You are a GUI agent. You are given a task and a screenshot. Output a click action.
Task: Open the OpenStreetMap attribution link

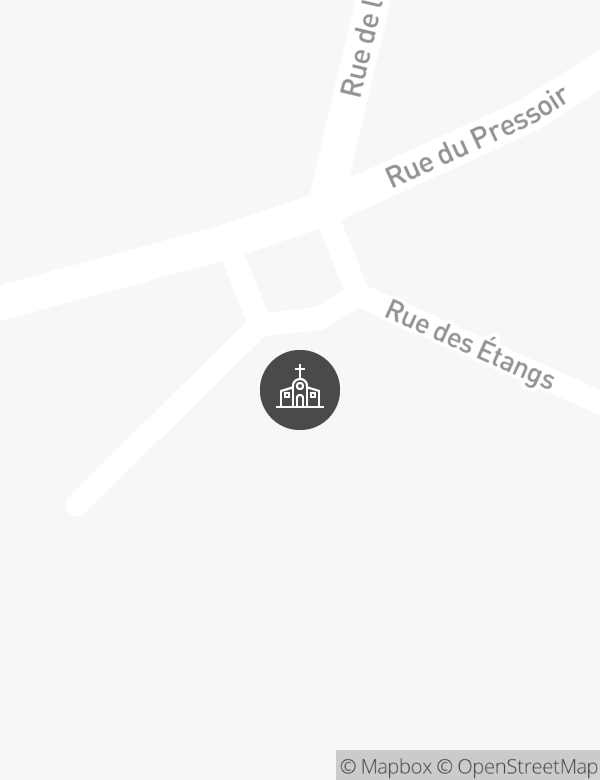[518, 766]
